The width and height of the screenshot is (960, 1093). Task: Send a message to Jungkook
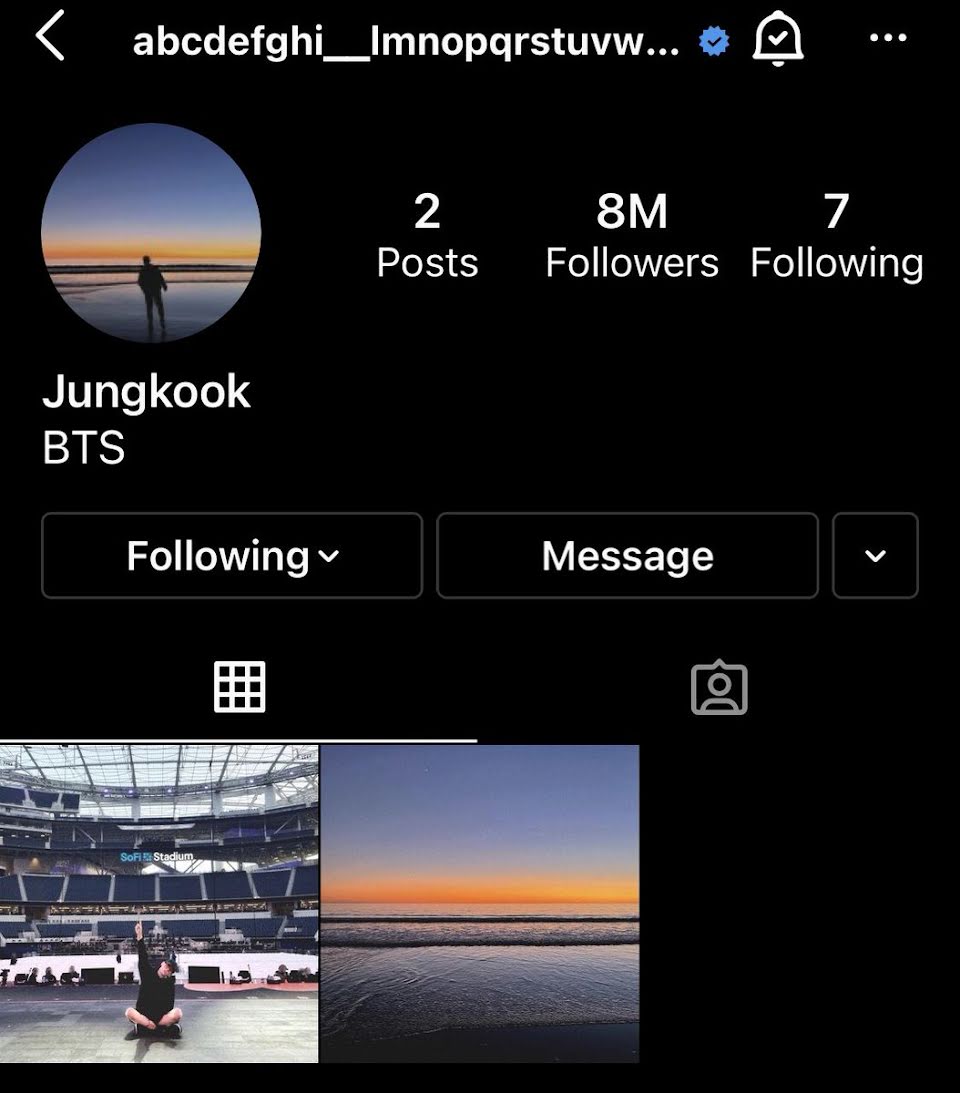[627, 556]
